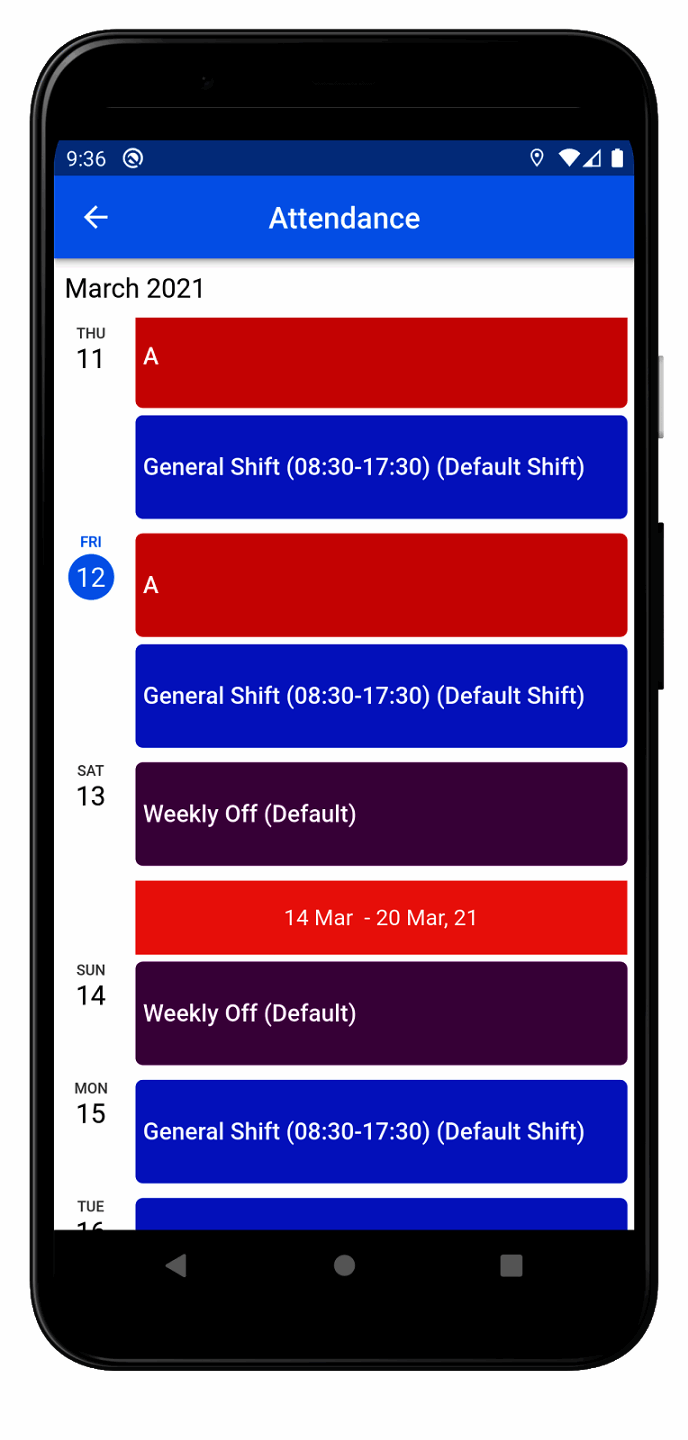Open the absent entry for Thursday 11
Image resolution: width=688 pixels, height=1440 pixels.
pos(381,362)
